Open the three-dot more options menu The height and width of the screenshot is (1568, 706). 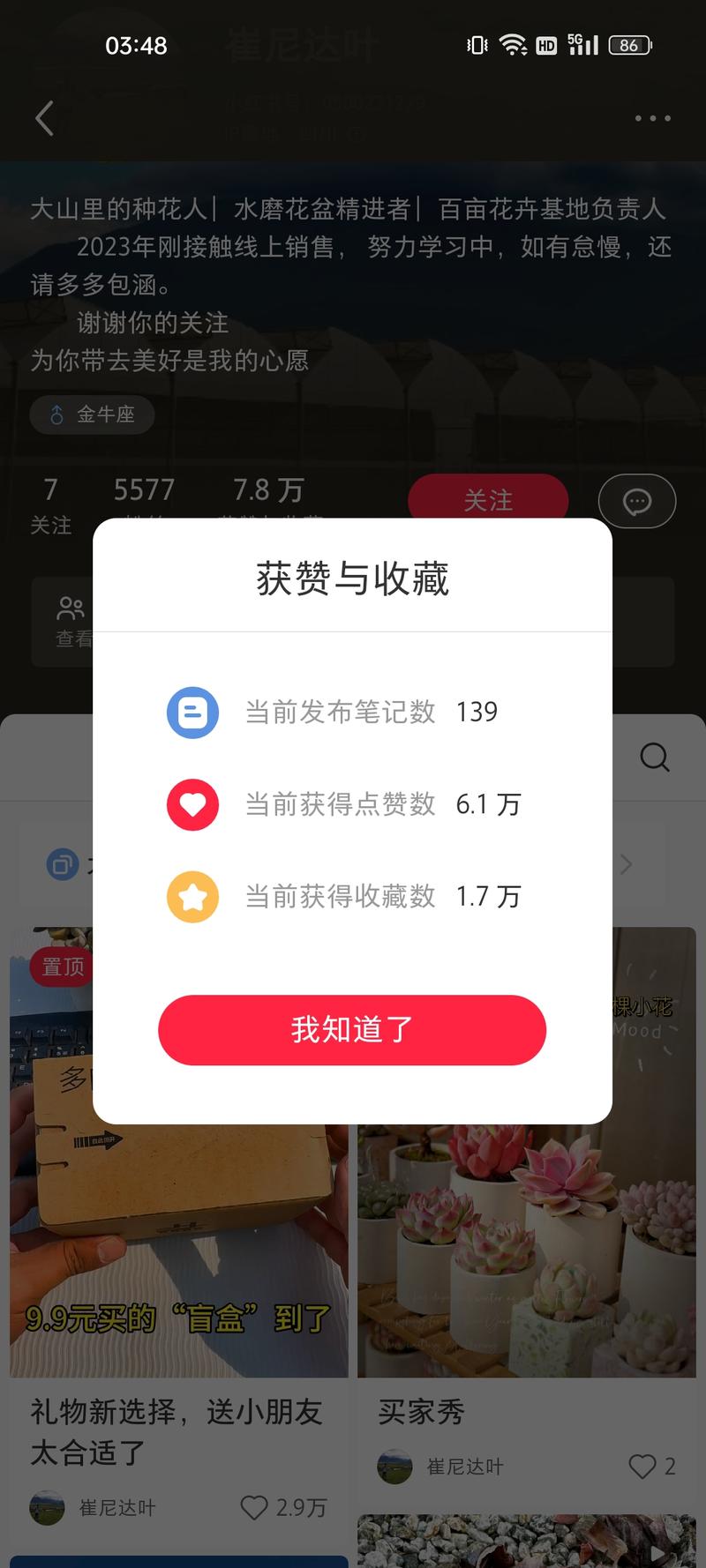pos(651,118)
